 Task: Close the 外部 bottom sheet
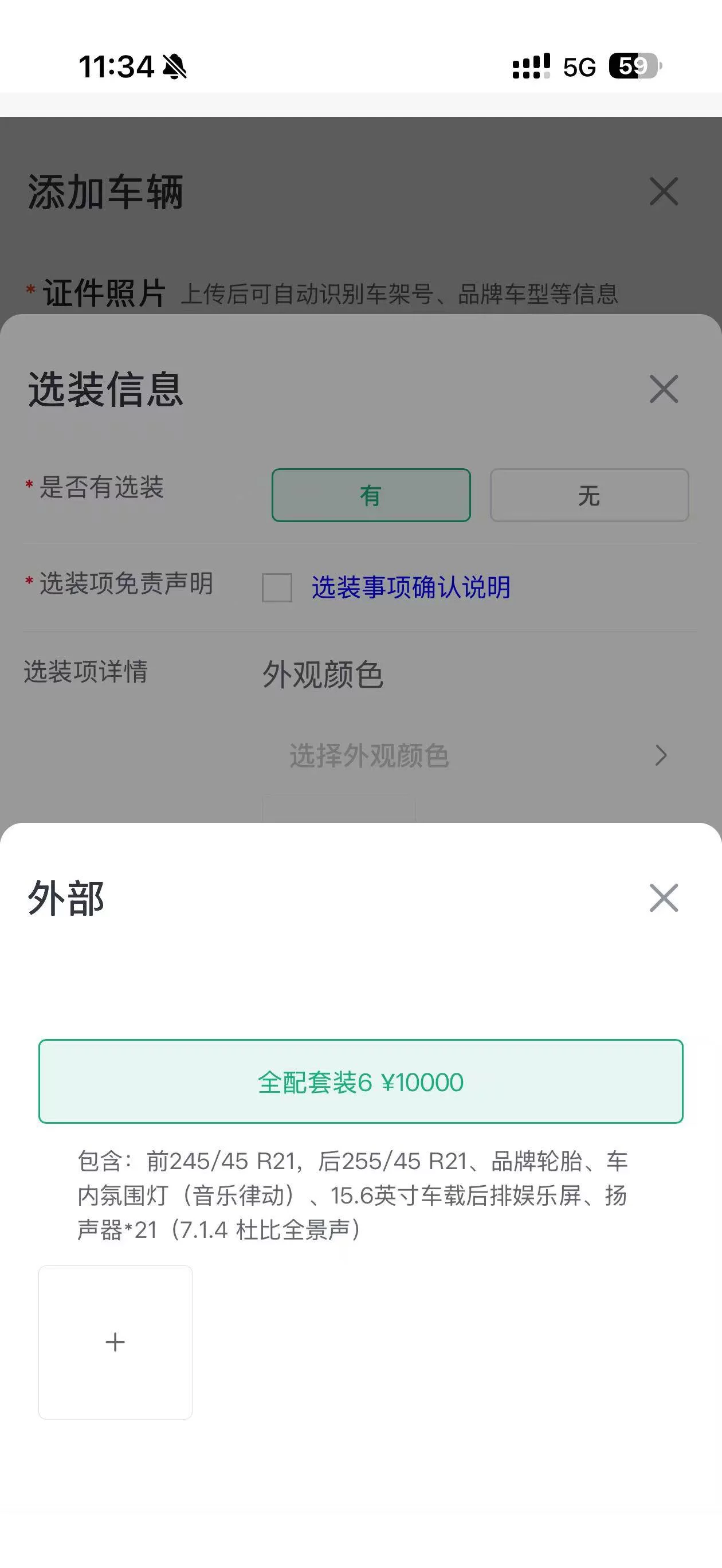(x=664, y=898)
